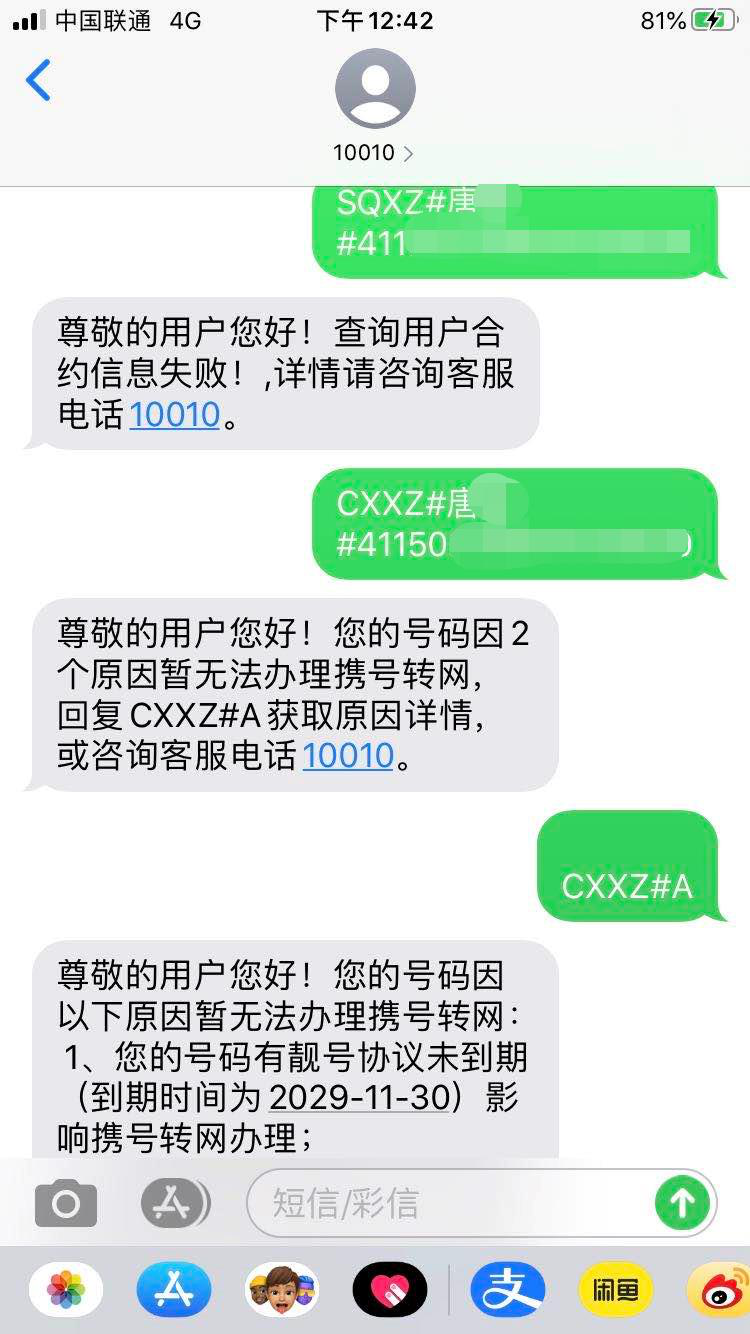Call 10010 link in contract query failure message
Screen dimensions: 750x1334
pyautogui.click(x=175, y=414)
